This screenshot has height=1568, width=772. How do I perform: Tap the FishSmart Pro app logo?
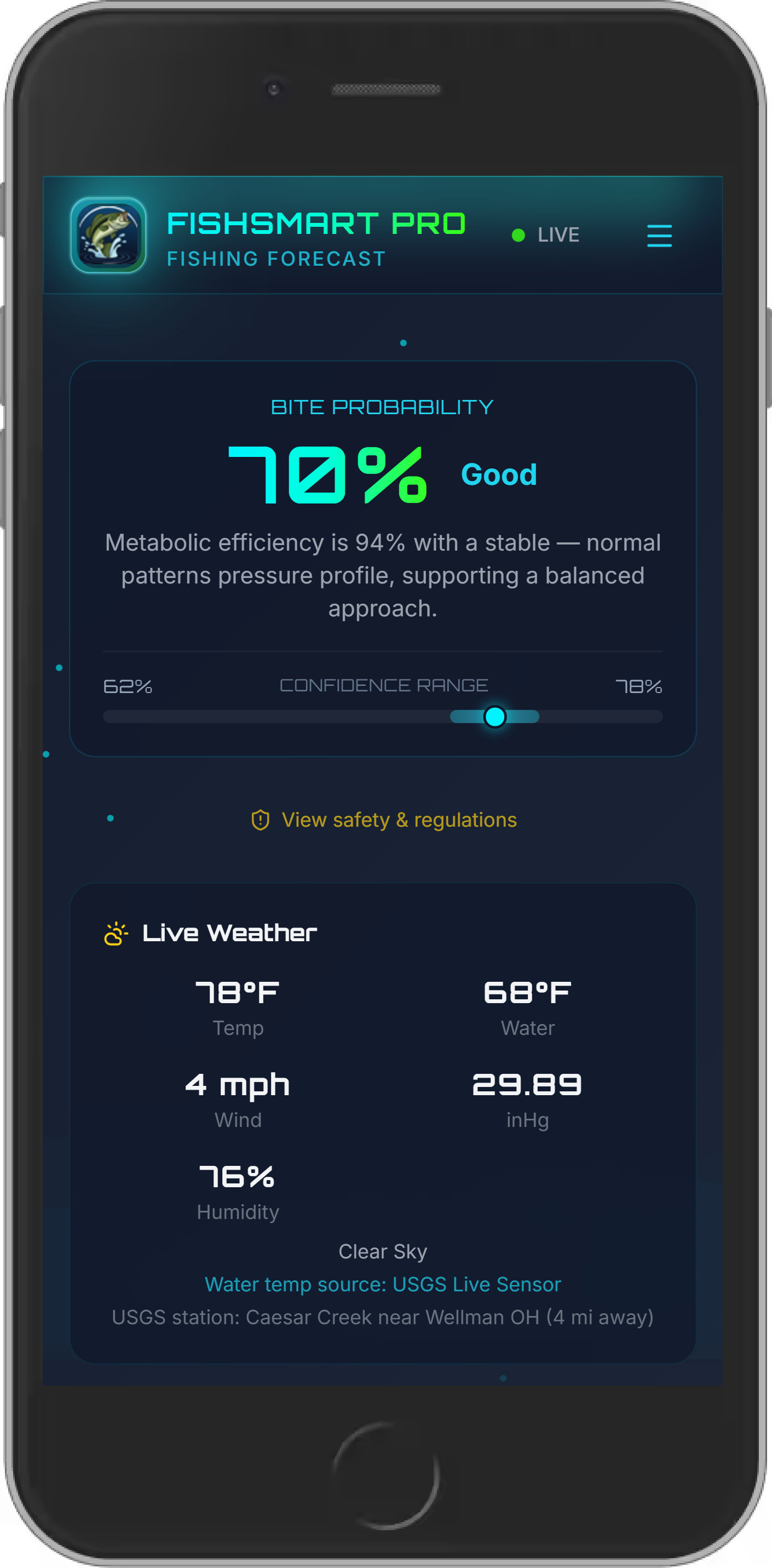coord(108,235)
